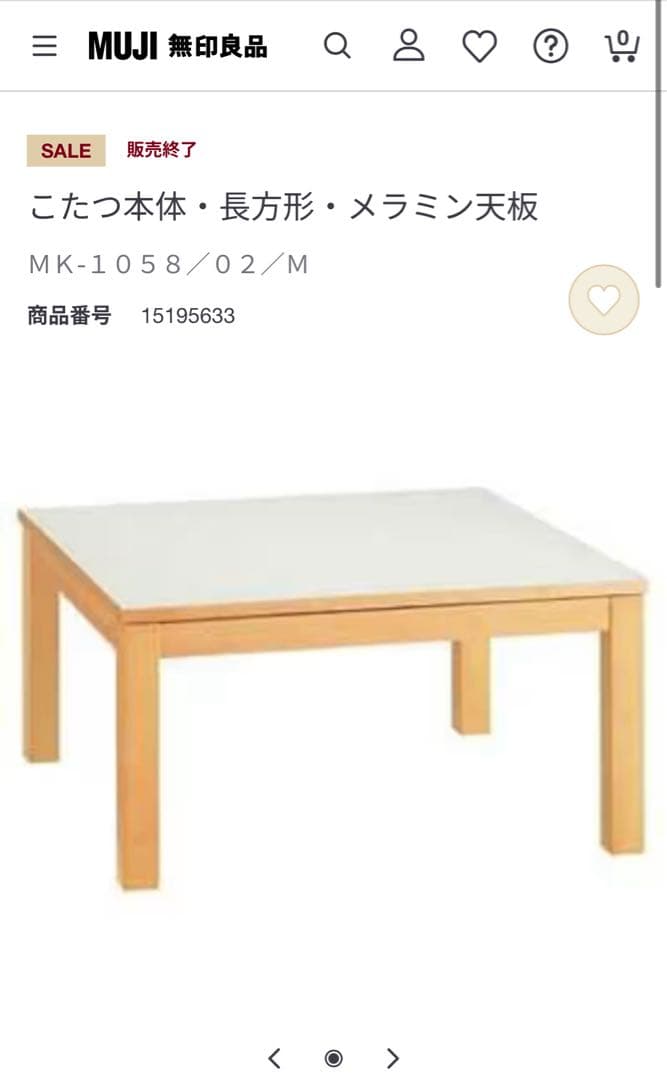Open the kotatsu product photo
Viewport: 667px width, 1080px height.
point(333,680)
